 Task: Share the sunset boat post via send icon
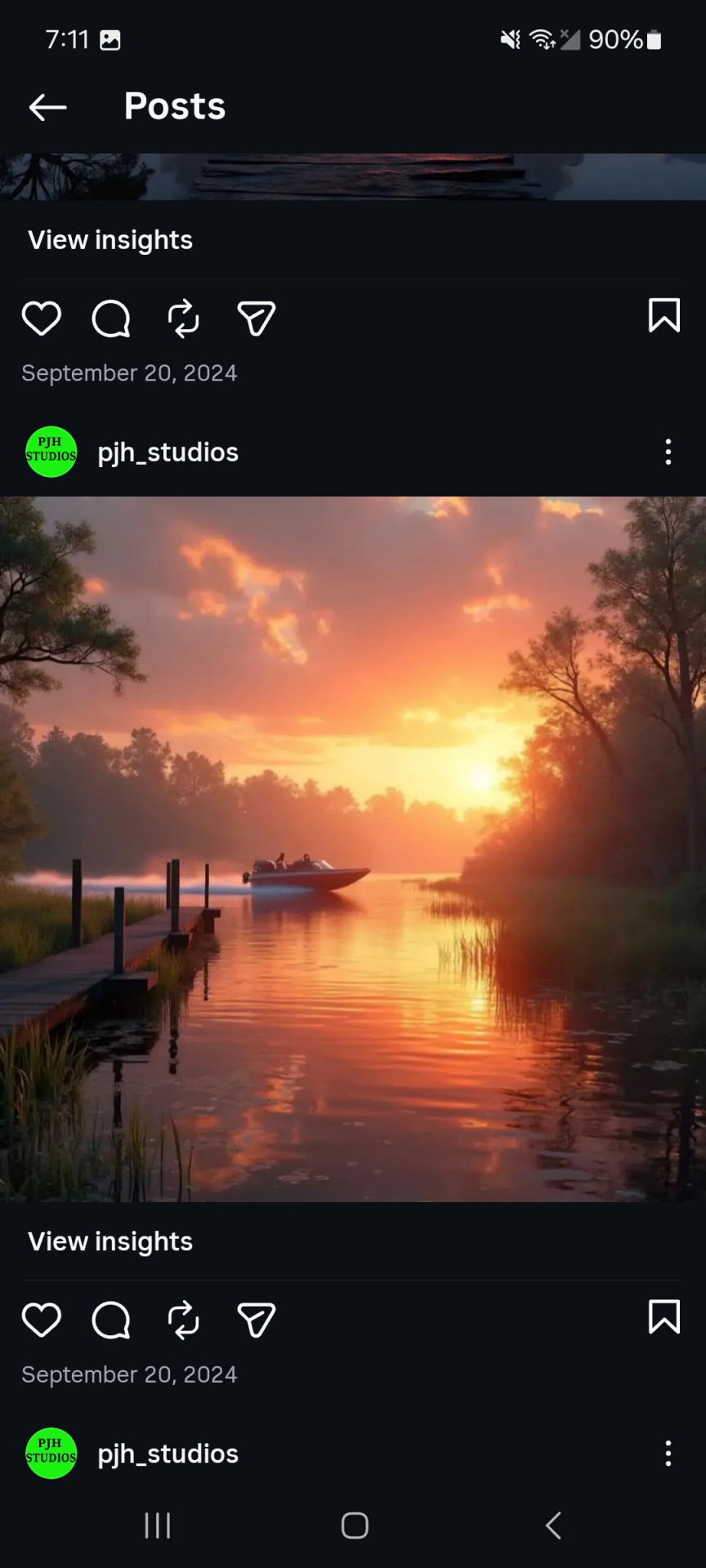(x=256, y=1320)
